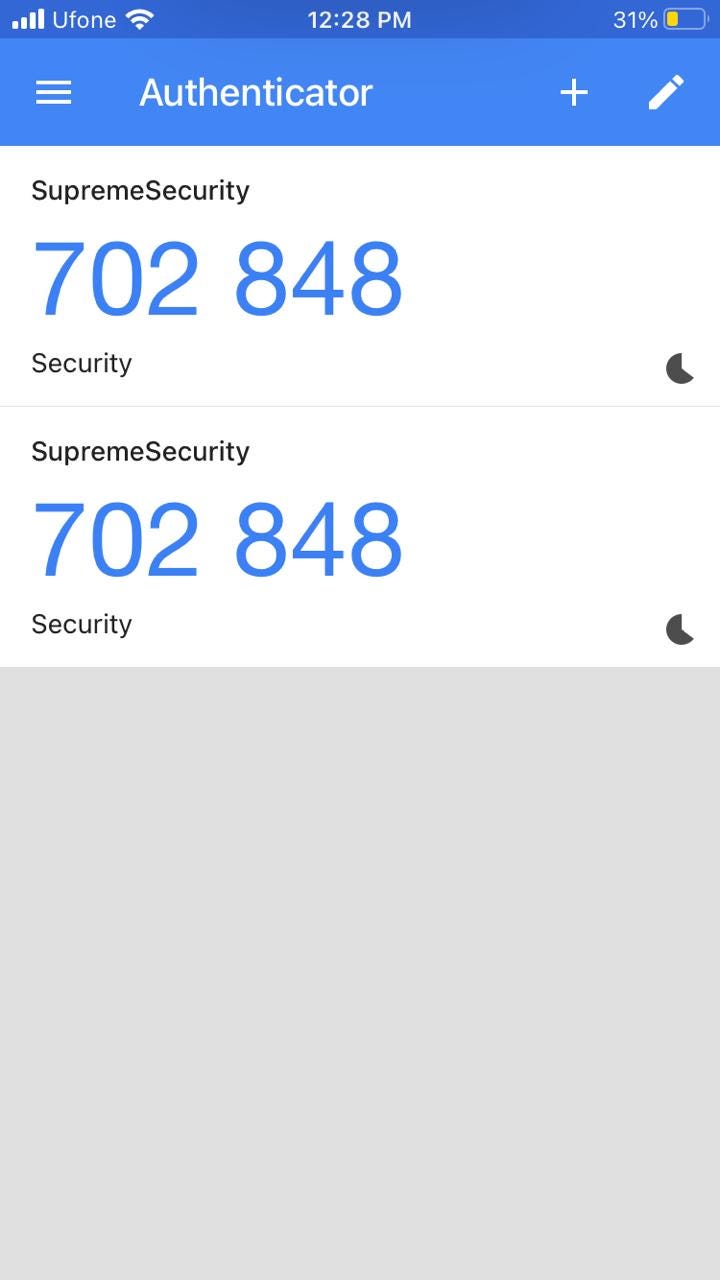
Task: Tap the Authenticator title in the header
Action: point(255,92)
